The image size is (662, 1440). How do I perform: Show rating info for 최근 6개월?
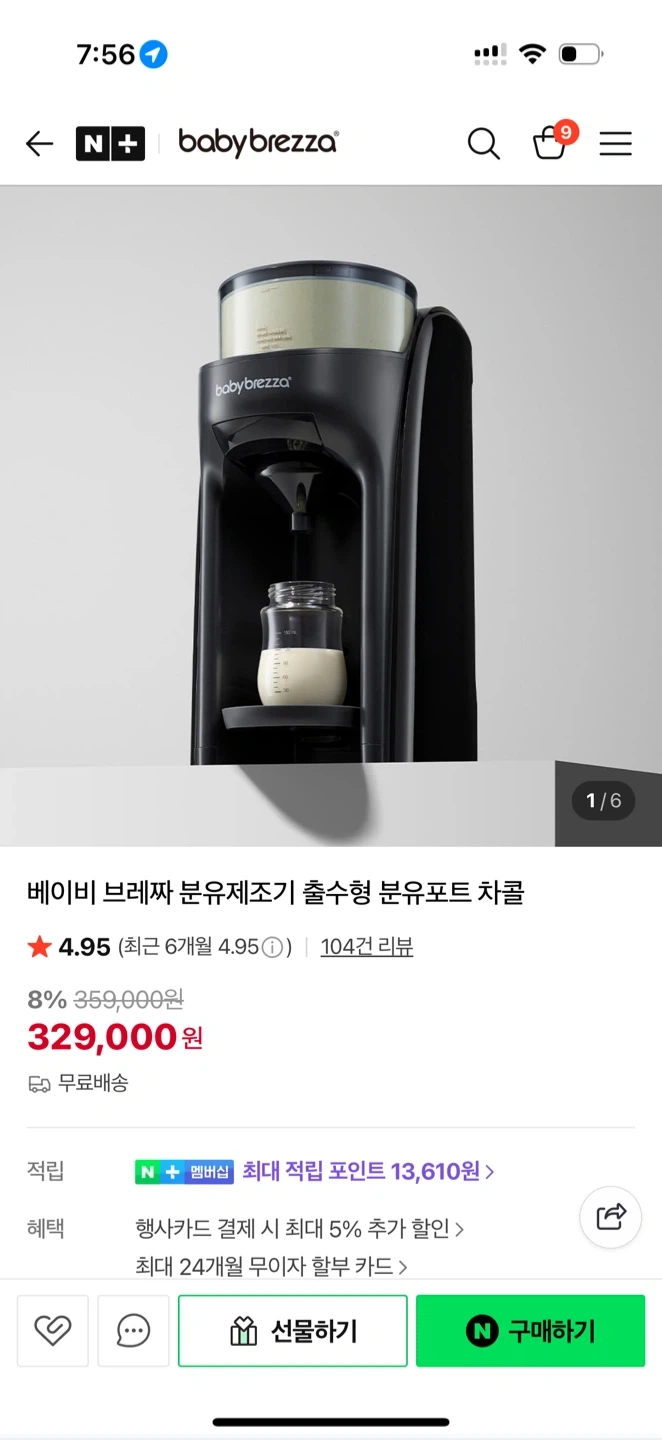272,948
